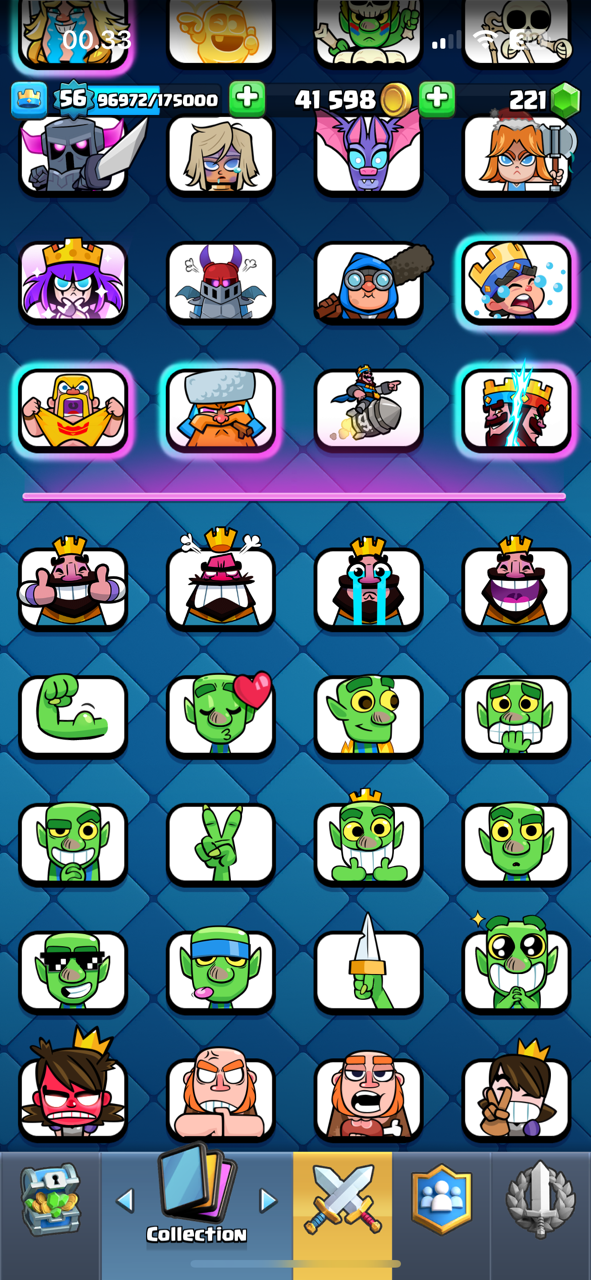
Task: Select the crying King emote
Action: pyautogui.click(x=369, y=583)
